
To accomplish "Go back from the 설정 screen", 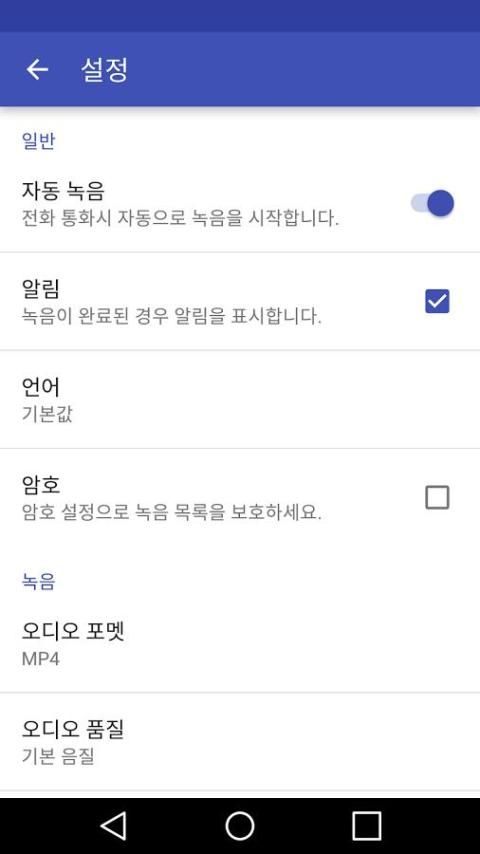I will point(37,69).
